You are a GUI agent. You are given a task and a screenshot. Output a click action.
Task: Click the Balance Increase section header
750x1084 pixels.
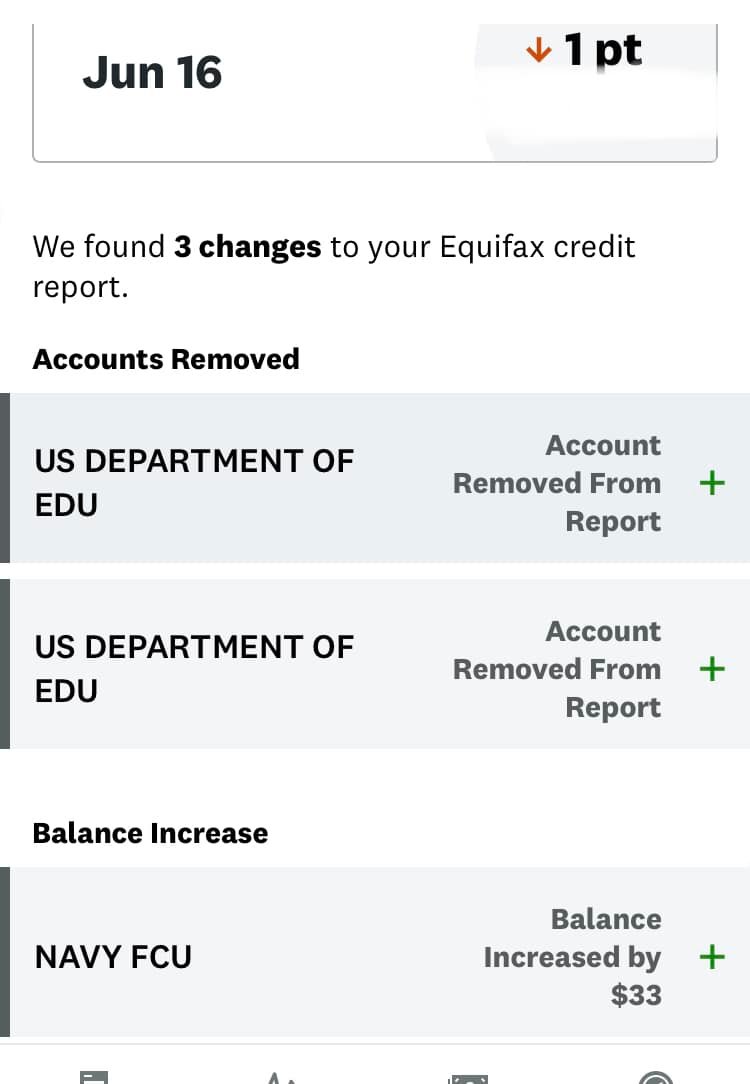pos(150,832)
